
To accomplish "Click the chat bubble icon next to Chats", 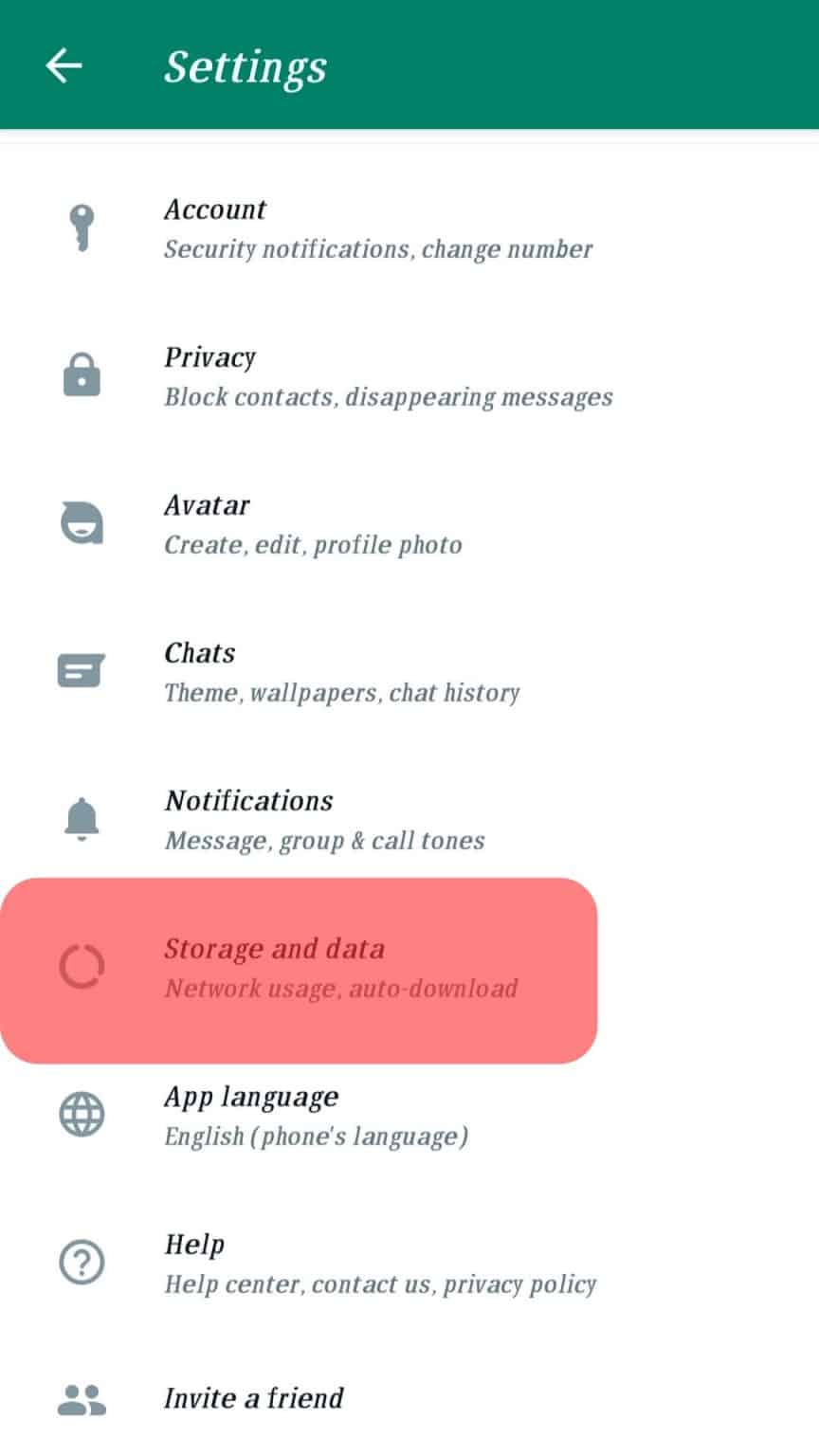I will click(x=82, y=670).
